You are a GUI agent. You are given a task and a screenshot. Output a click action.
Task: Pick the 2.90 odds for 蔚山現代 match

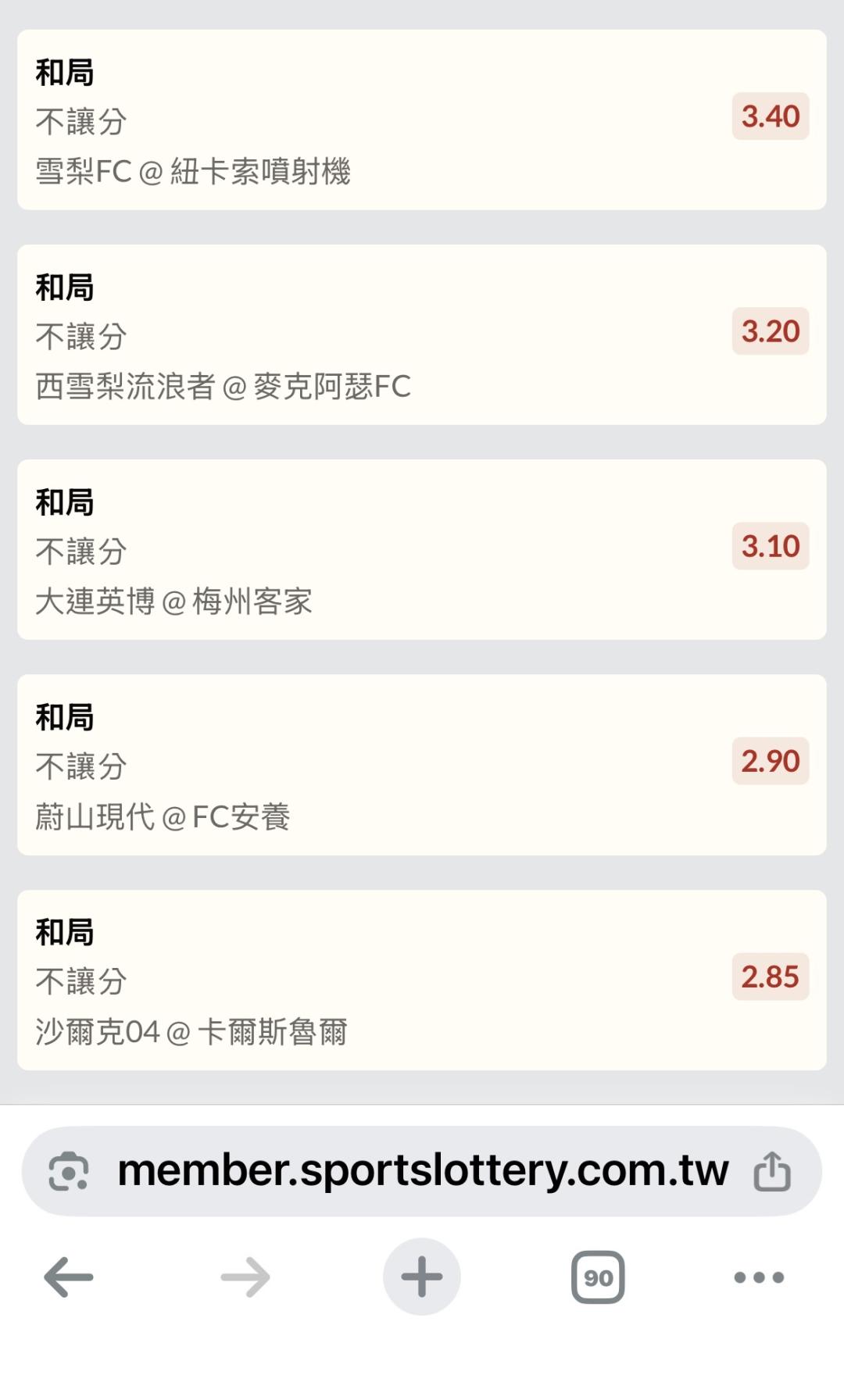coord(770,762)
